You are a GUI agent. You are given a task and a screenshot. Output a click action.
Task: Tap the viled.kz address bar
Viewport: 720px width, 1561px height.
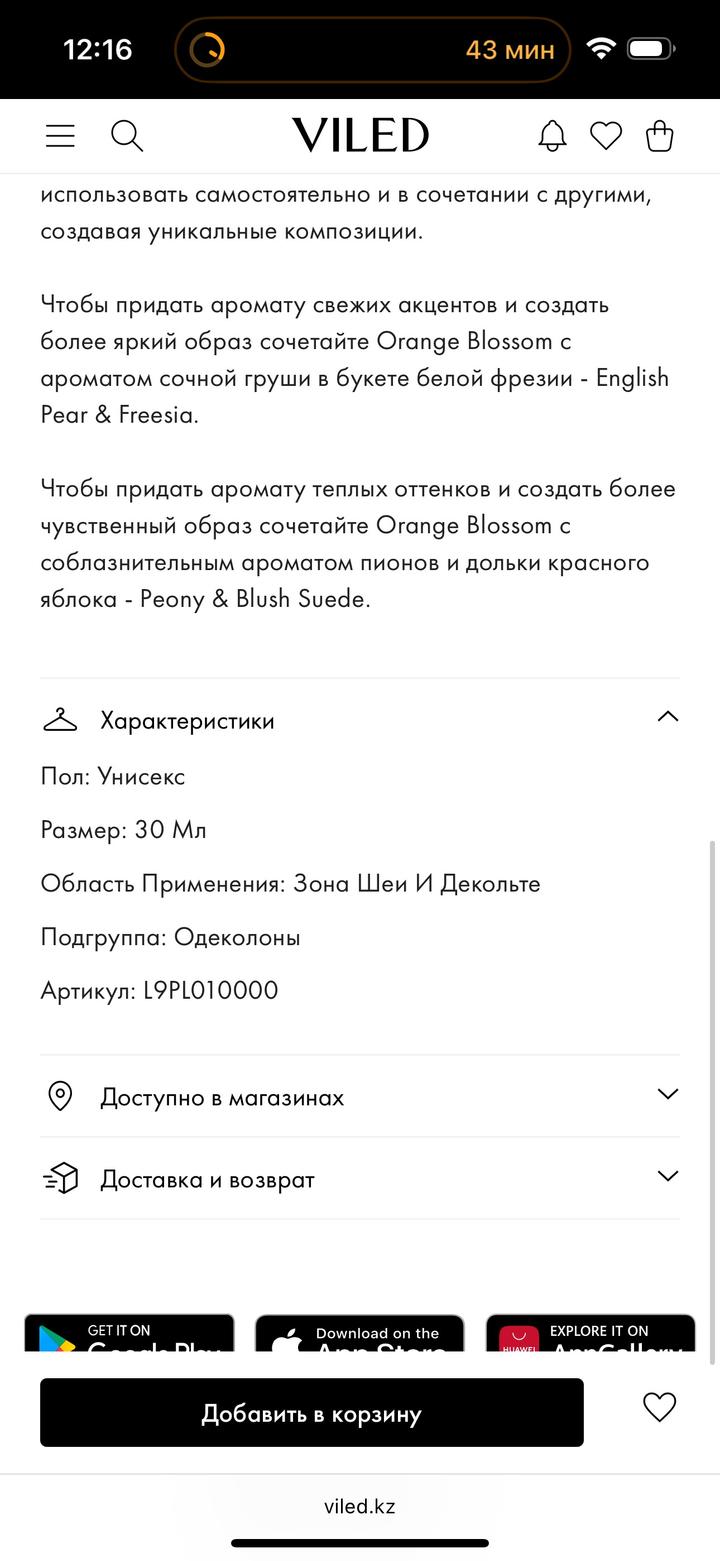click(x=359, y=1506)
